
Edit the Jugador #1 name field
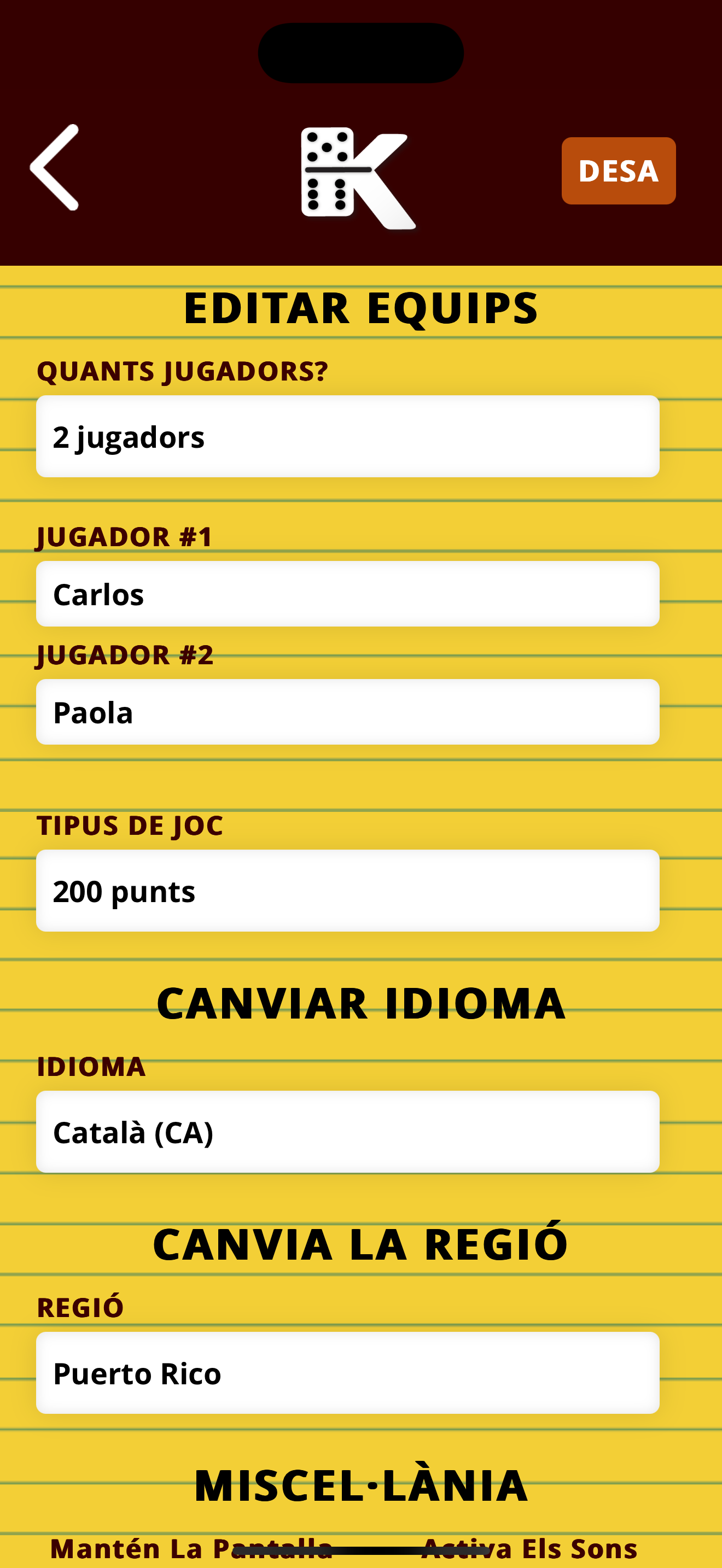pyautogui.click(x=348, y=594)
